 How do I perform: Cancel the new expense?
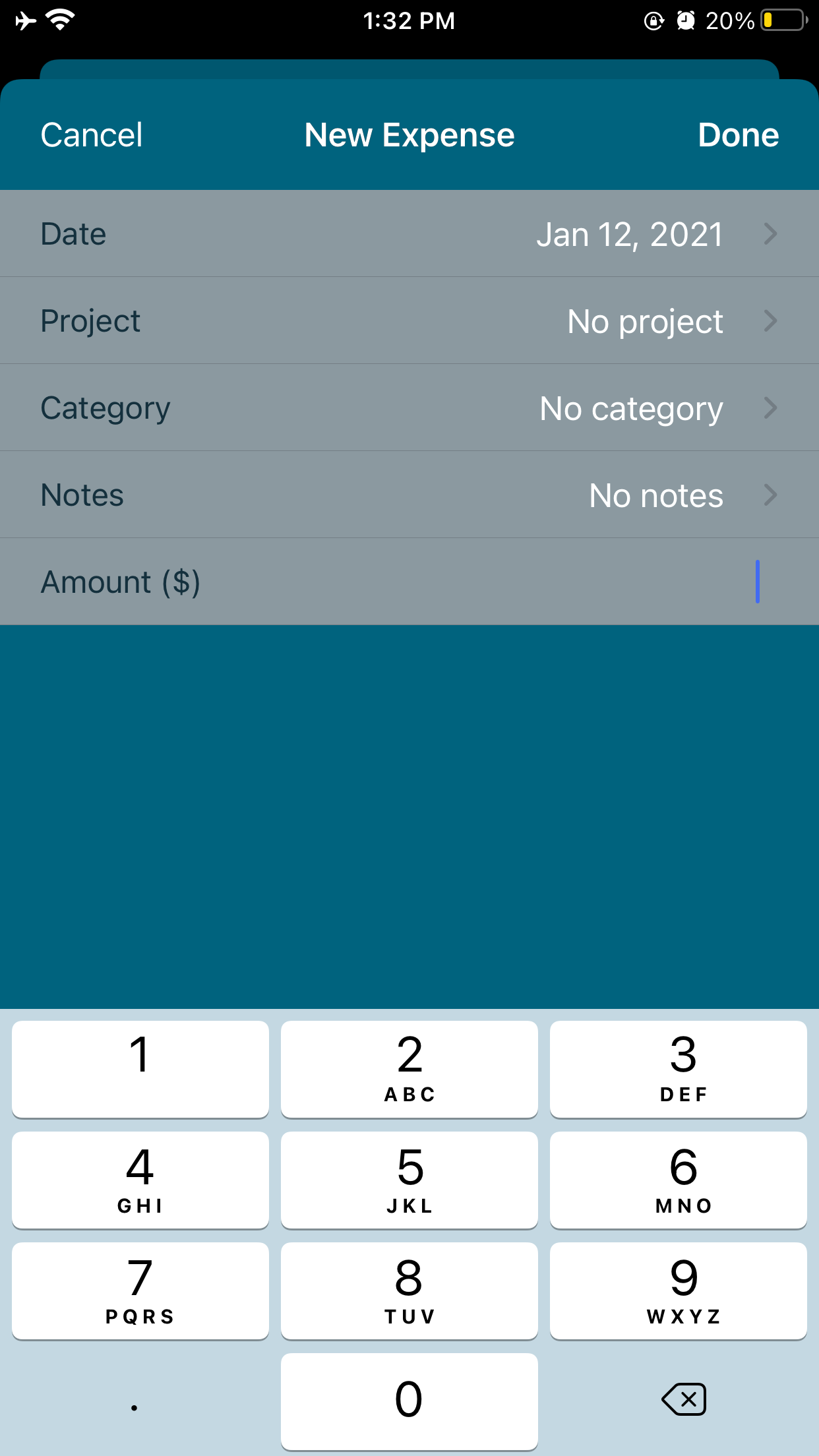coord(91,135)
